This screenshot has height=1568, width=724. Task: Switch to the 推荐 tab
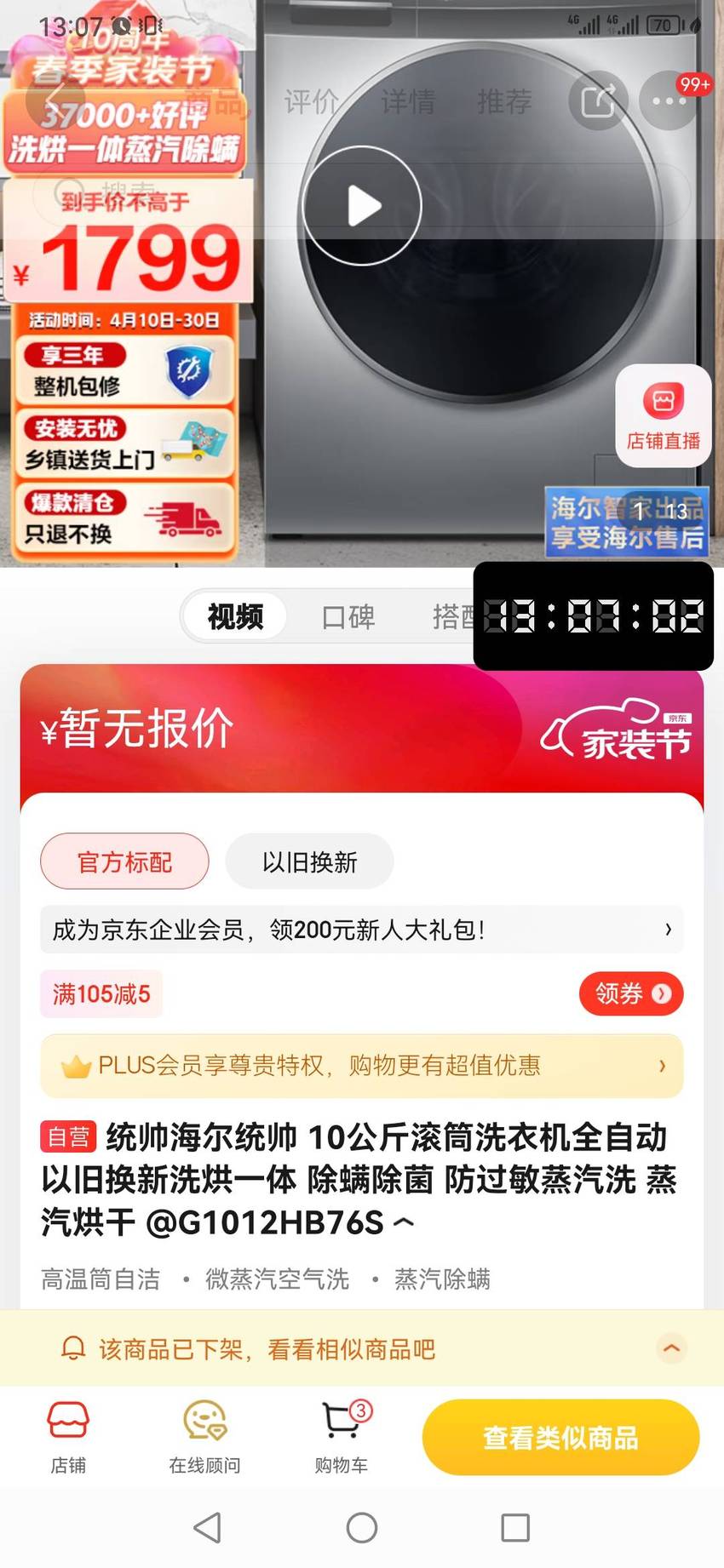504,102
